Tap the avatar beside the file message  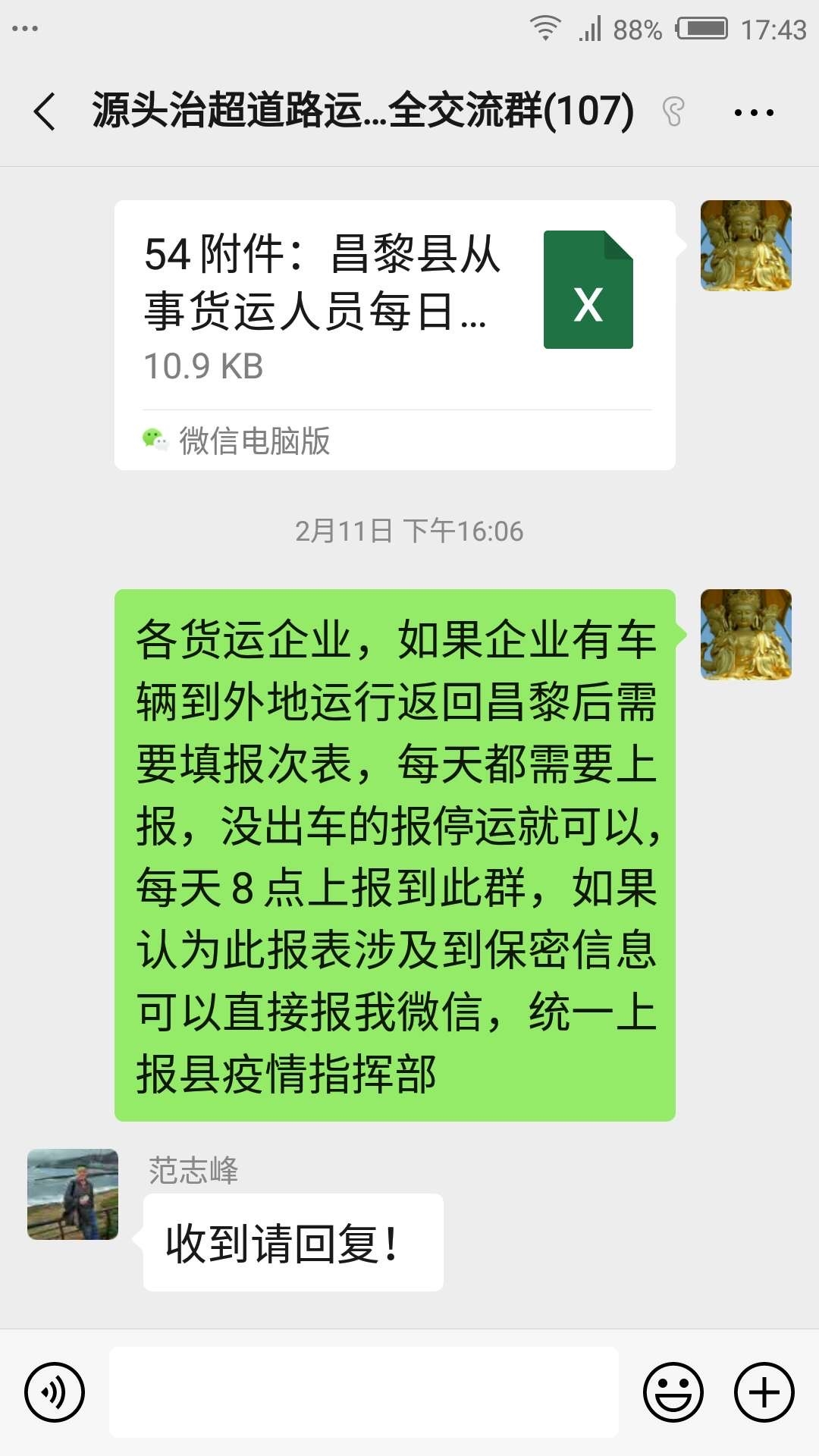[x=745, y=246]
